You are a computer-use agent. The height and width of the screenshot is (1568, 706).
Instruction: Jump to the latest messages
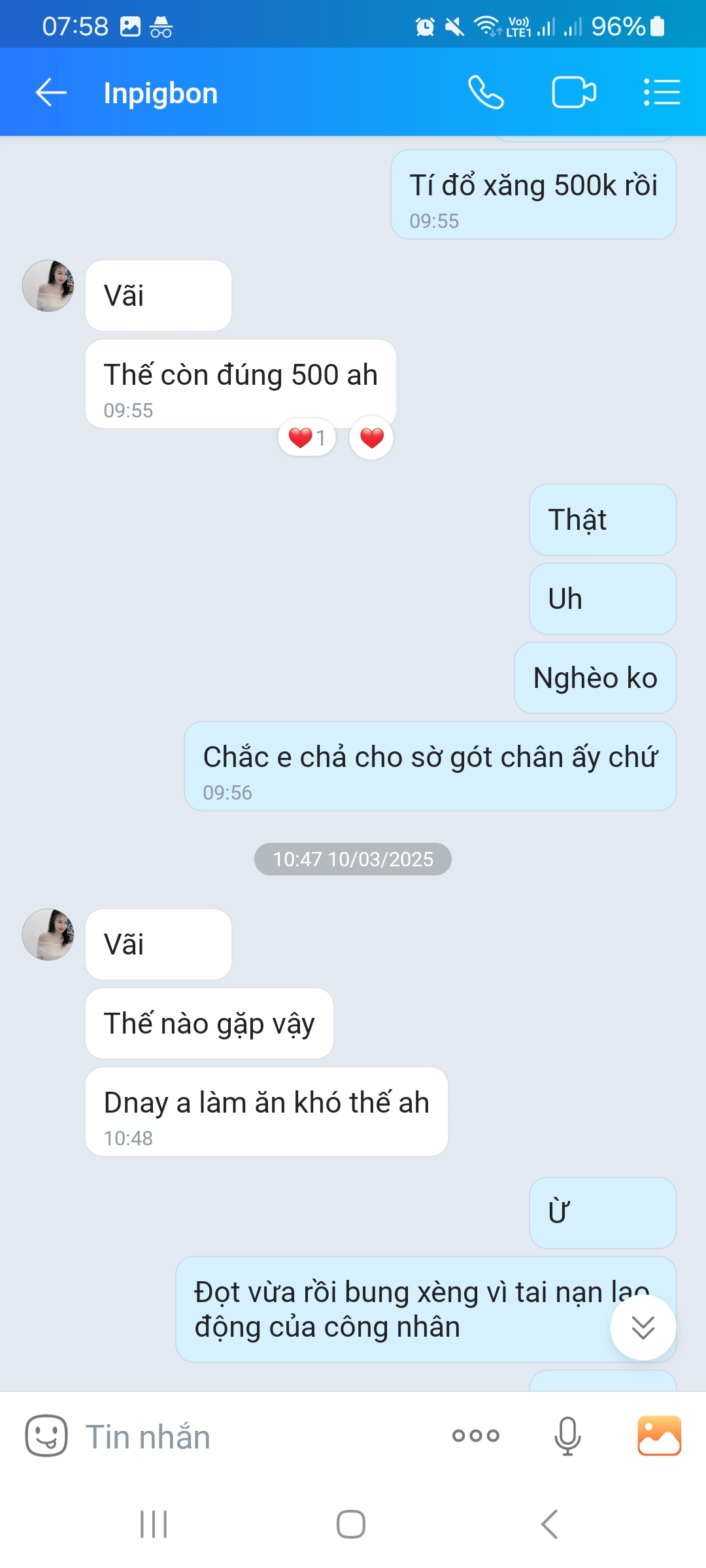pyautogui.click(x=643, y=1328)
